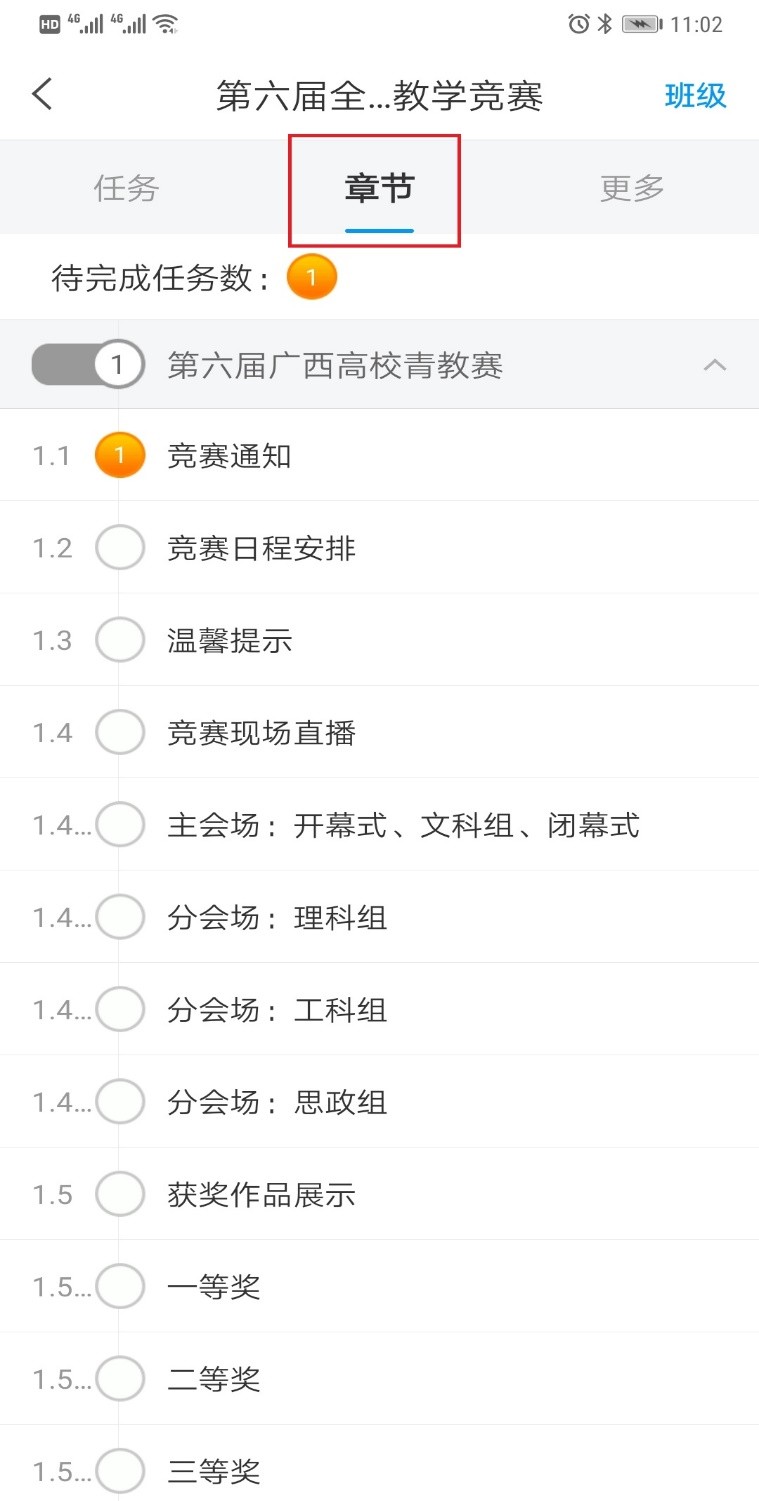
Task: Open 竞赛日程安排 section
Action: tap(379, 548)
